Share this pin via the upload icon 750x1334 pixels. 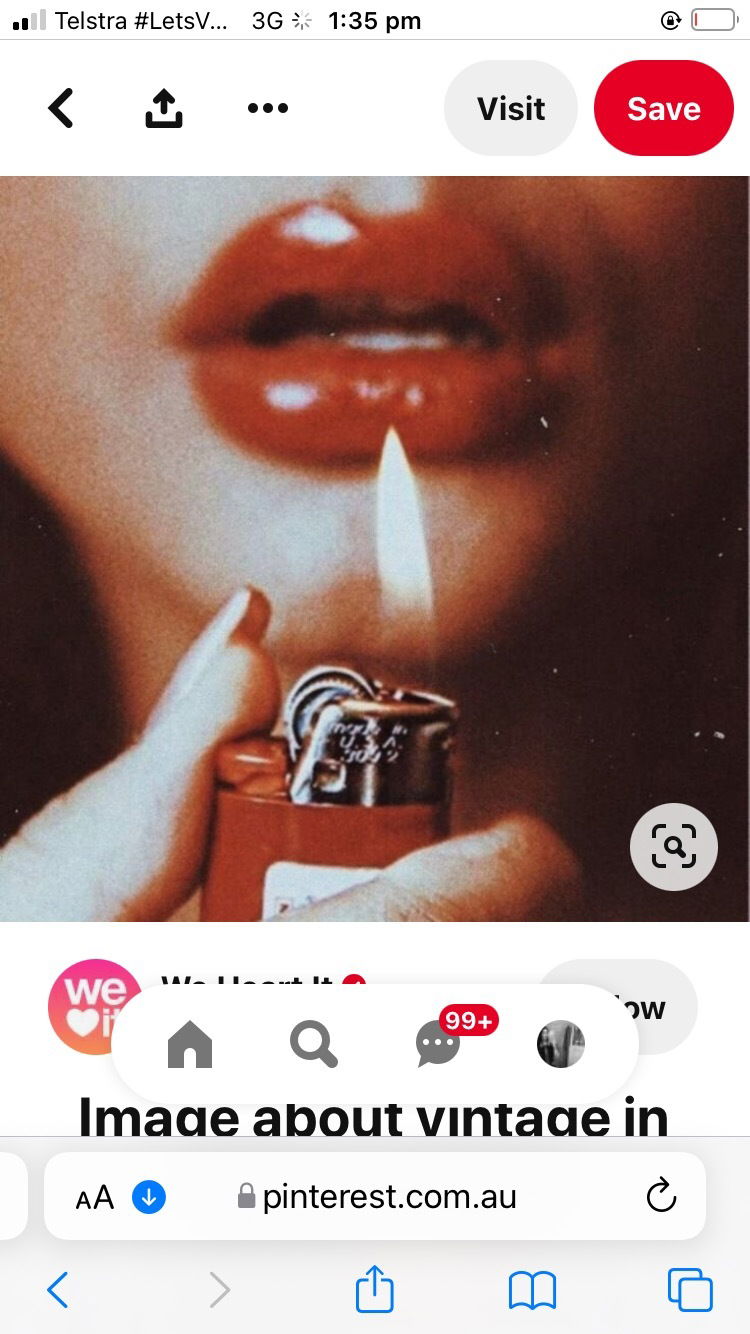pos(164,108)
